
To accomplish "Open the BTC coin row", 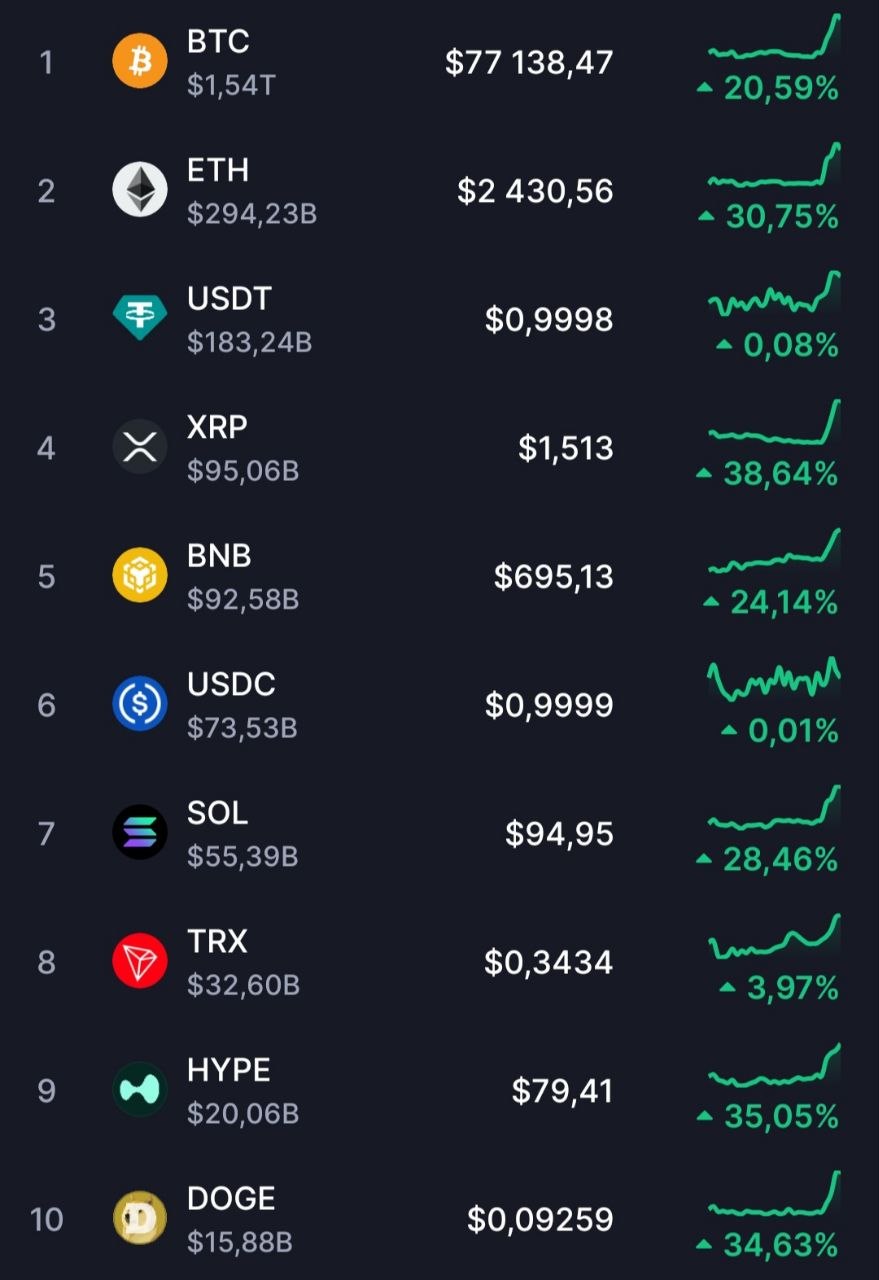I will coord(439,62).
